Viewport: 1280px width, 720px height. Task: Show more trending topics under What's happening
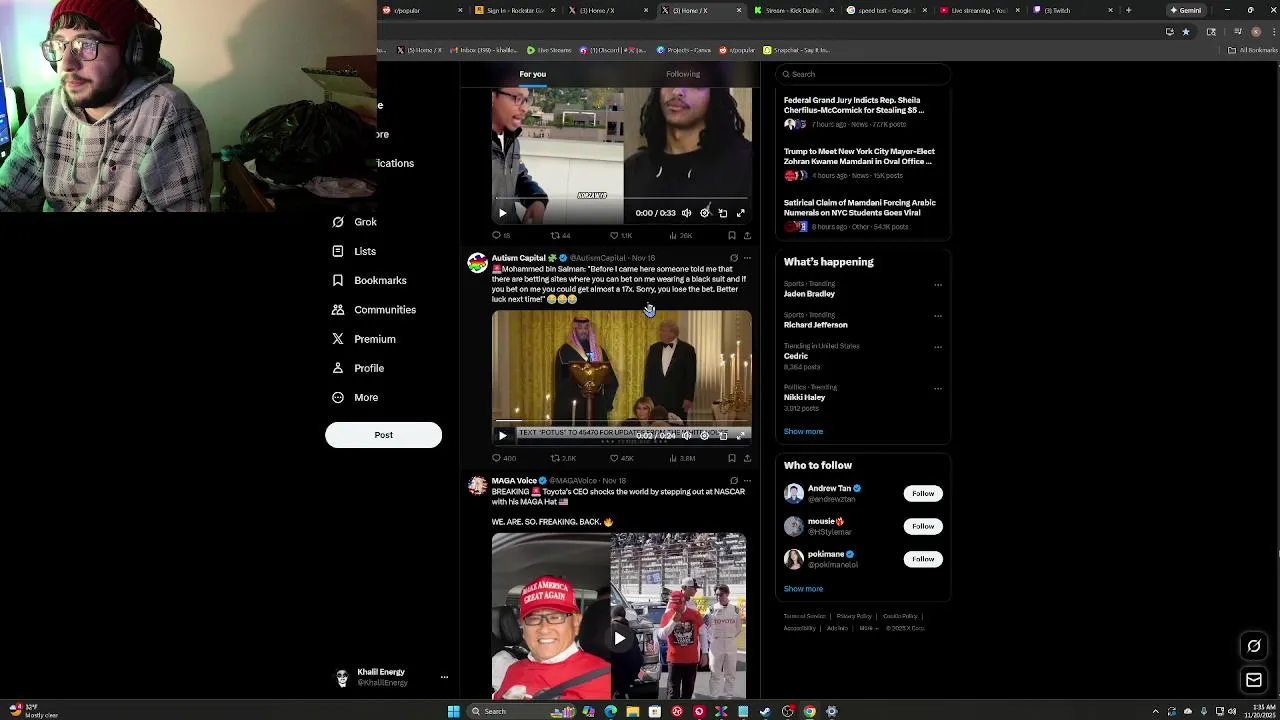[803, 432]
